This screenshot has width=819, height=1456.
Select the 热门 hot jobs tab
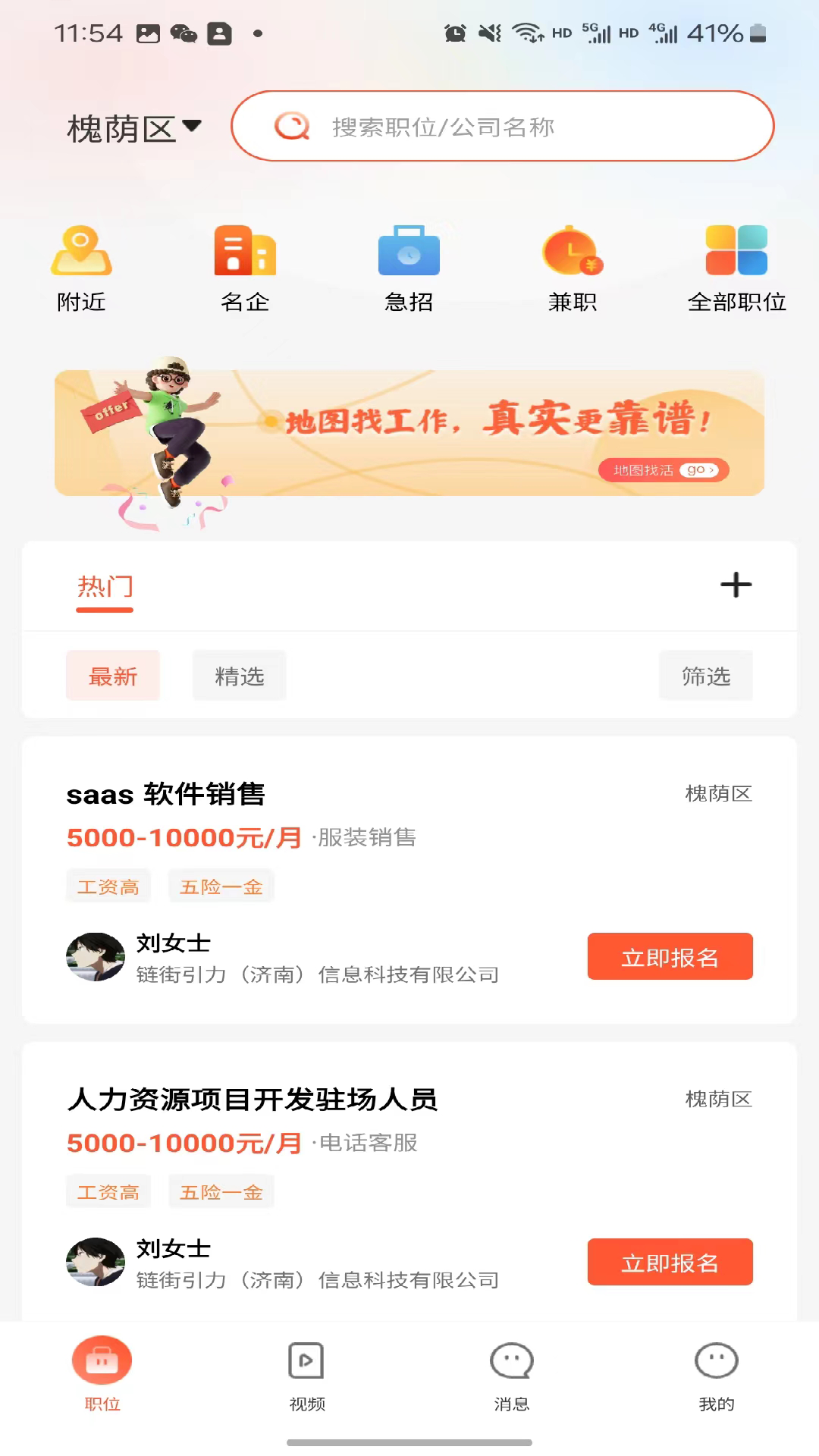[104, 586]
